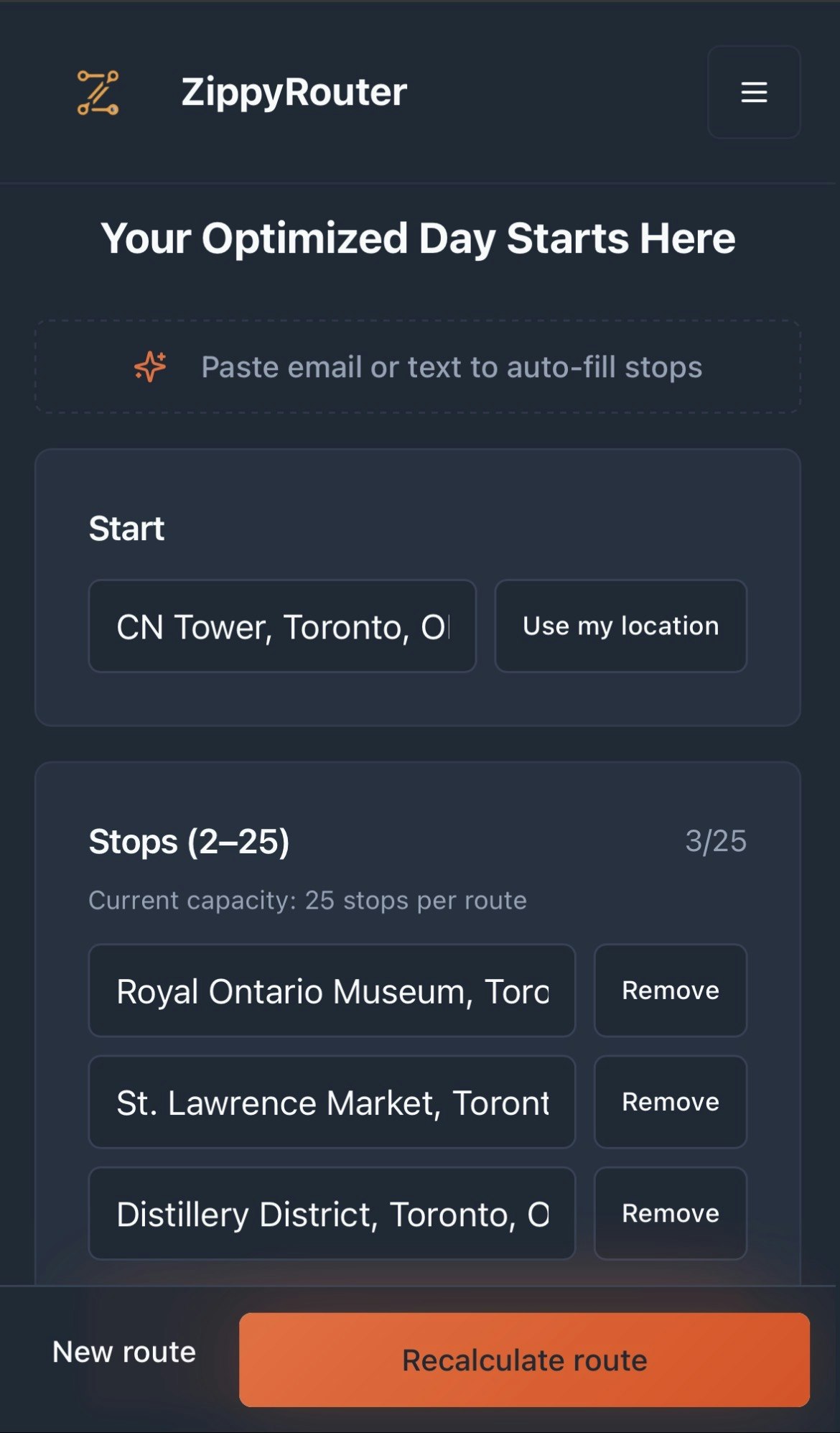Screen dimensions: 840x1433
Task: Click the ZippyRouter app title text
Action: (293, 92)
